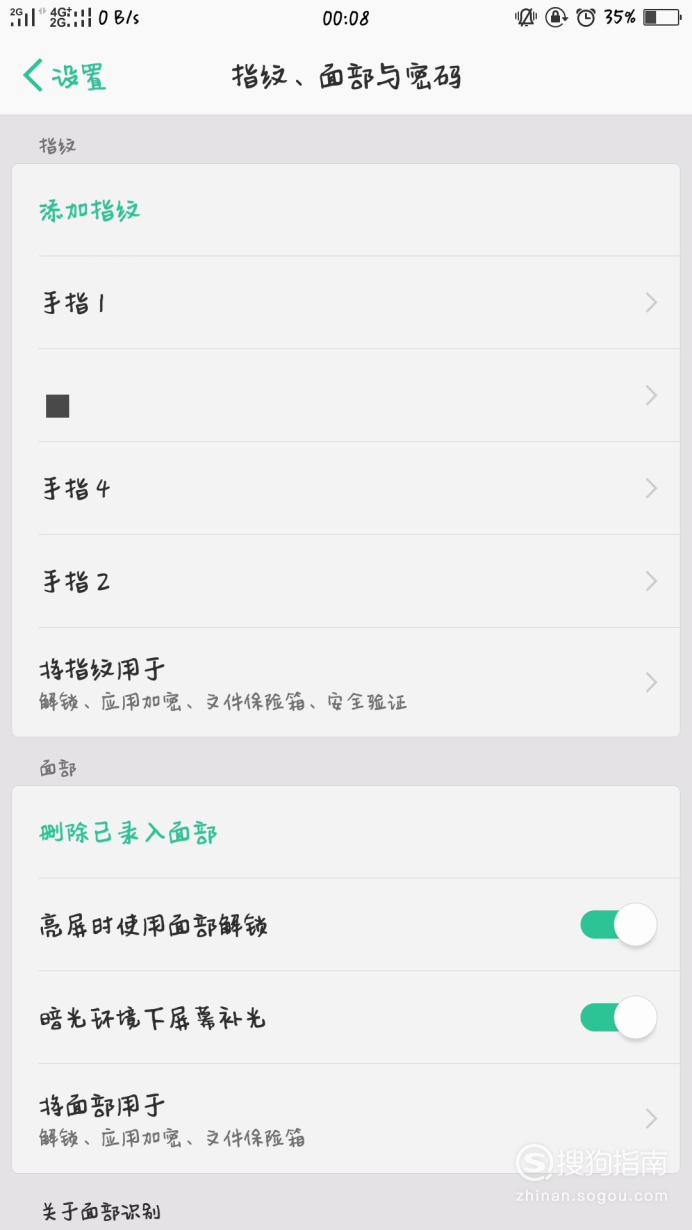Open the fingerprint entry with the square name
This screenshot has width=692, height=1230.
[346, 396]
